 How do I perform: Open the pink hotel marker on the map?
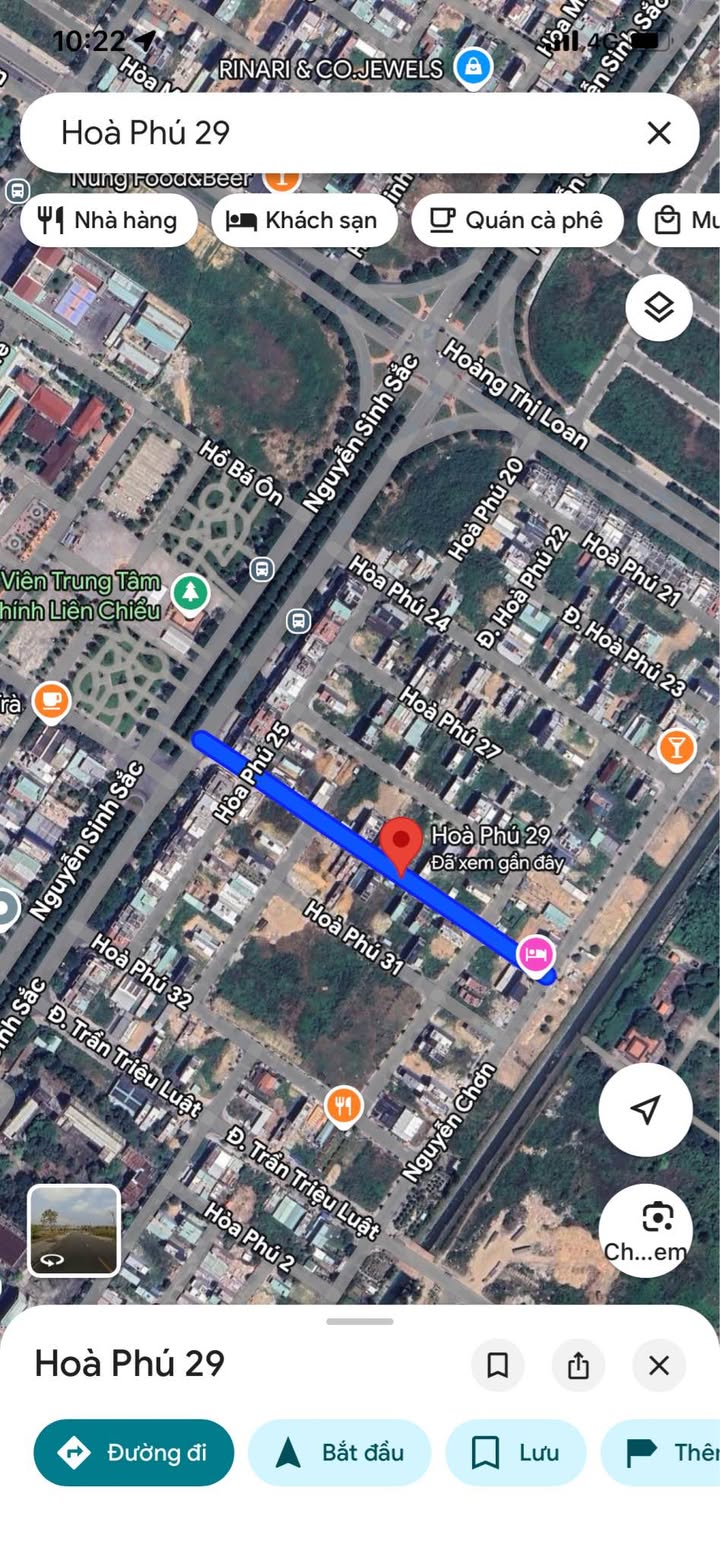tap(536, 953)
